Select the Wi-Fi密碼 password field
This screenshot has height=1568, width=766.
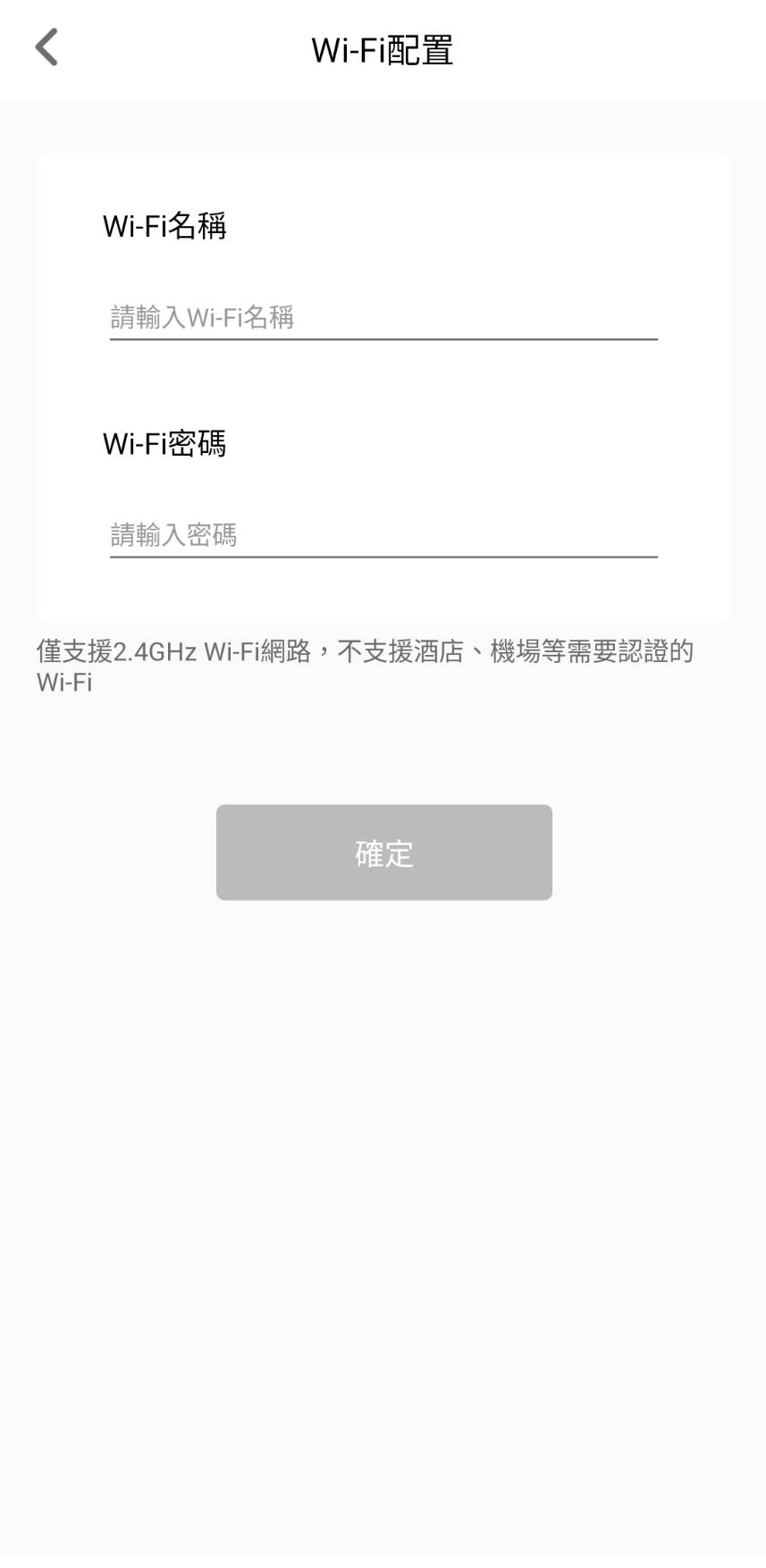(x=383, y=534)
